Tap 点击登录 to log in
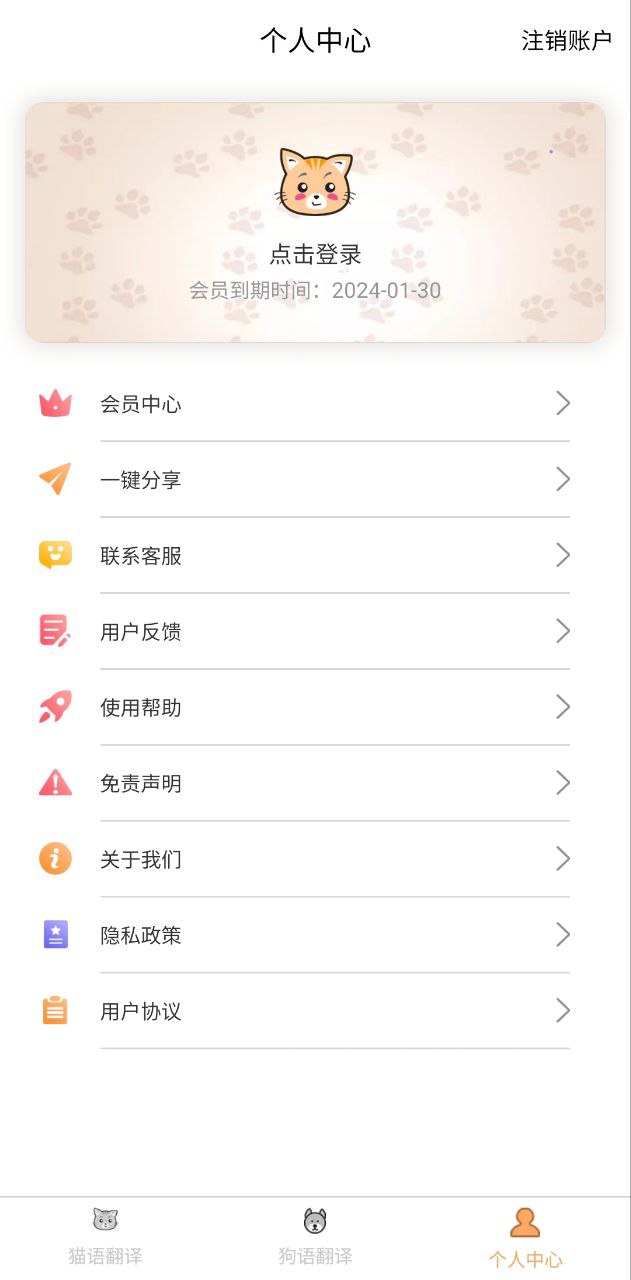Image resolution: width=631 pixels, height=1280 pixels. pyautogui.click(x=315, y=254)
